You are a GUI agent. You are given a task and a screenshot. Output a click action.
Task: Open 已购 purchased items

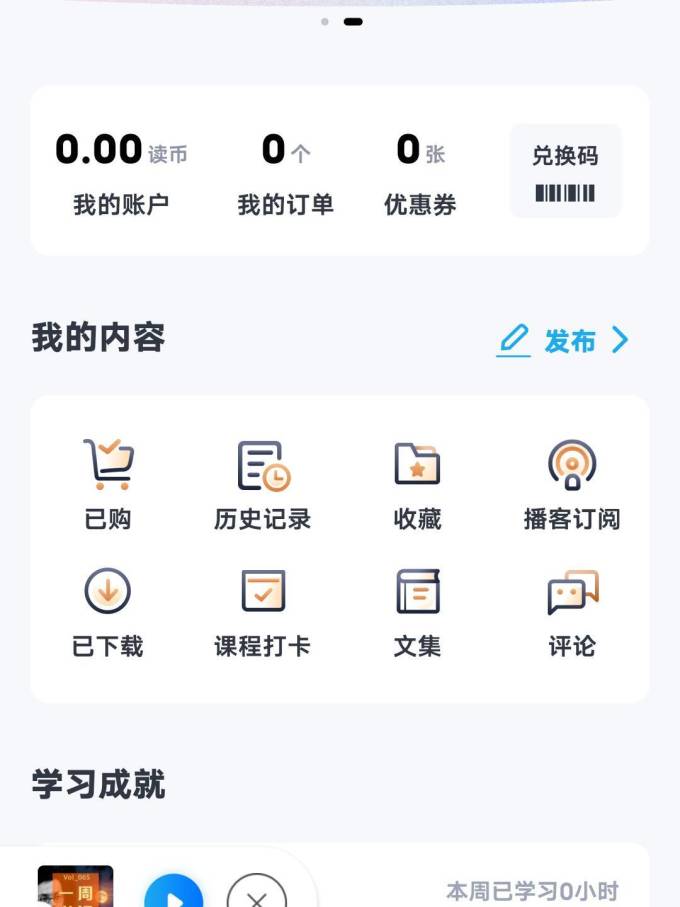coord(108,484)
